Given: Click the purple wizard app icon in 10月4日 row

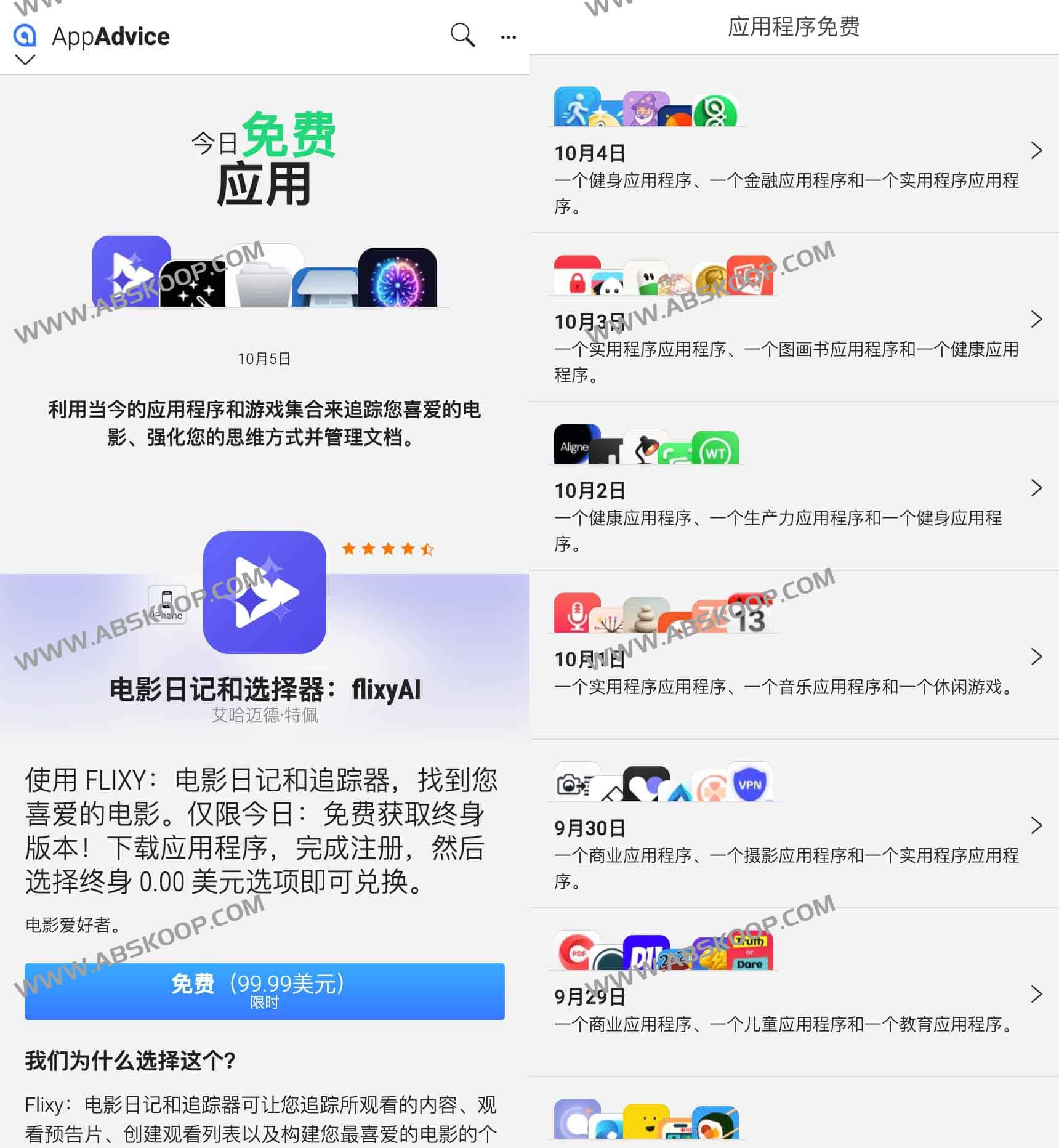Looking at the screenshot, I should pos(645,107).
